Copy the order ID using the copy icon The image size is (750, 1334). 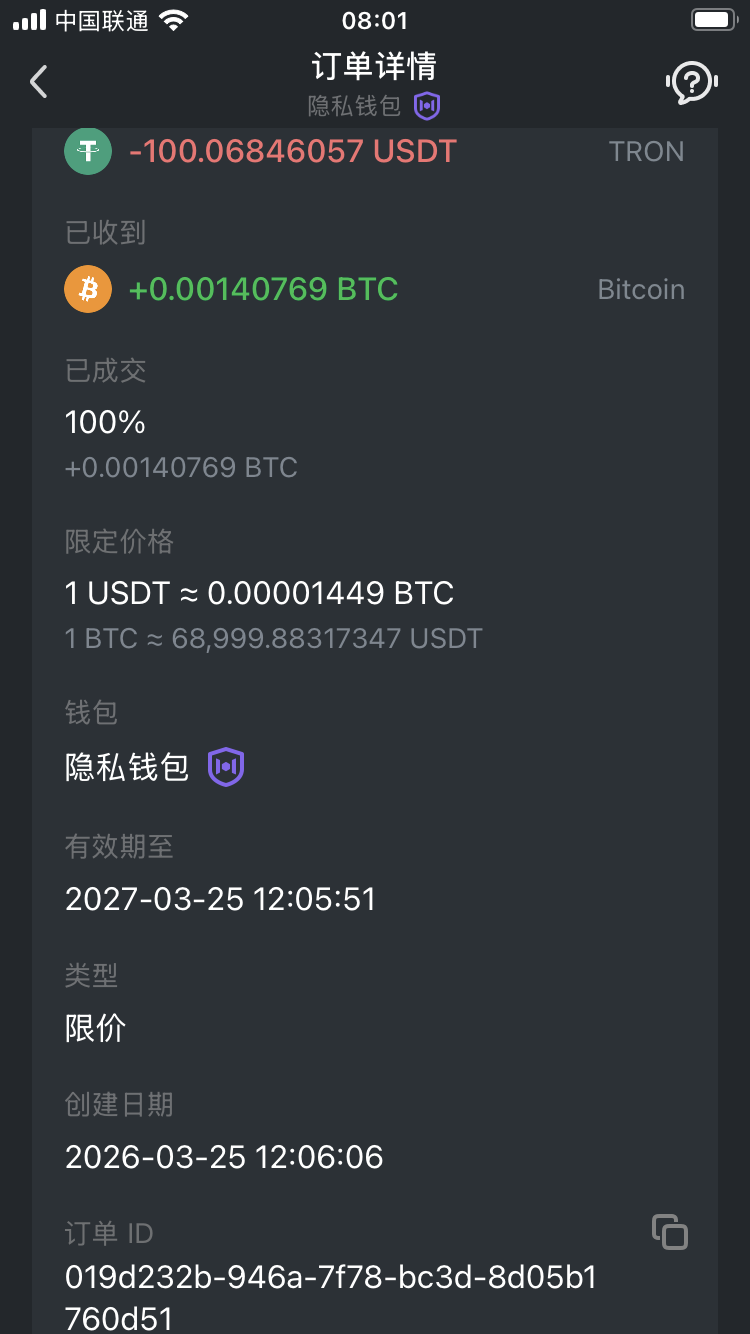(x=670, y=1233)
